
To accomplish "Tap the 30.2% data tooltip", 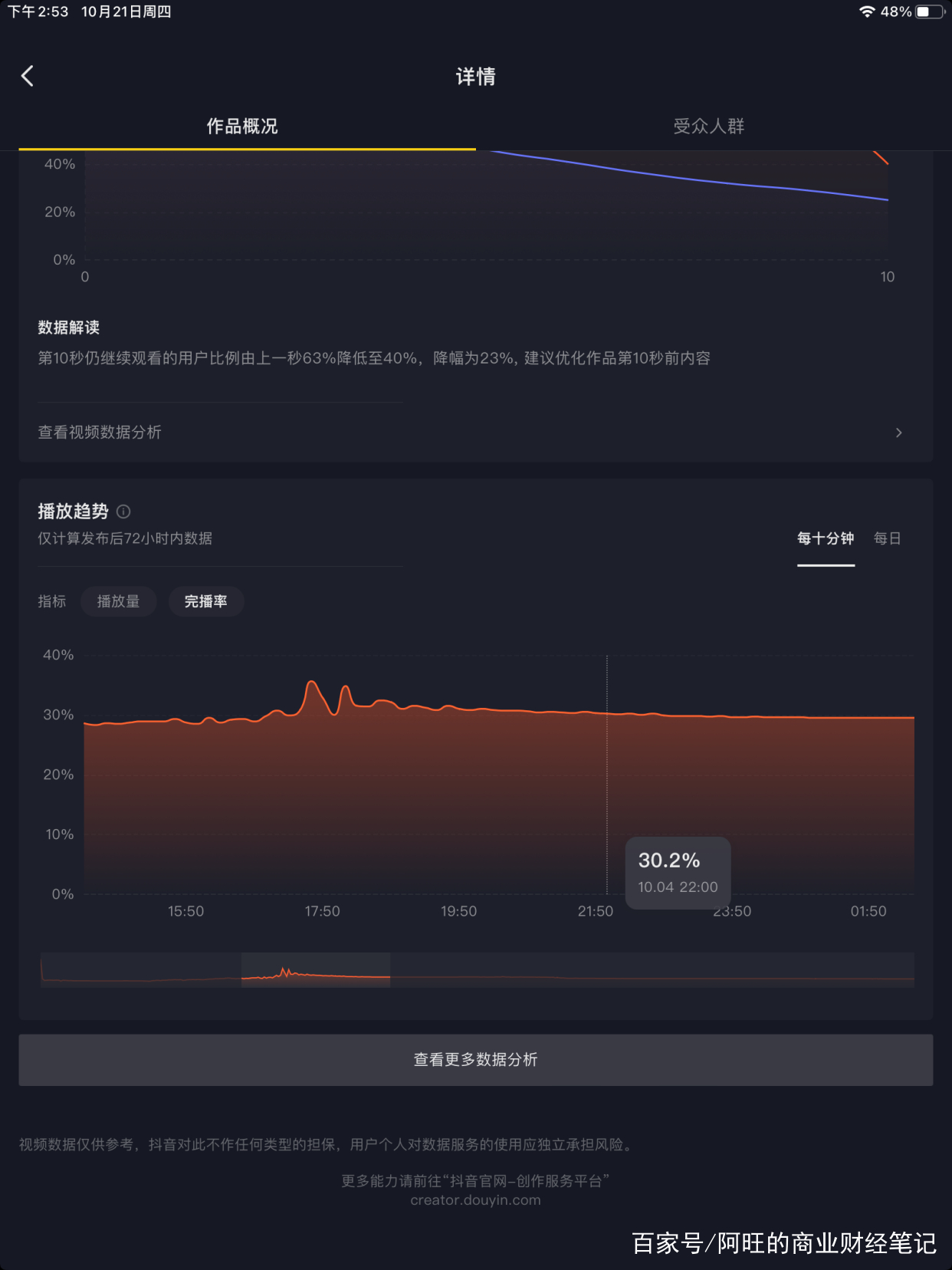I will [x=678, y=873].
